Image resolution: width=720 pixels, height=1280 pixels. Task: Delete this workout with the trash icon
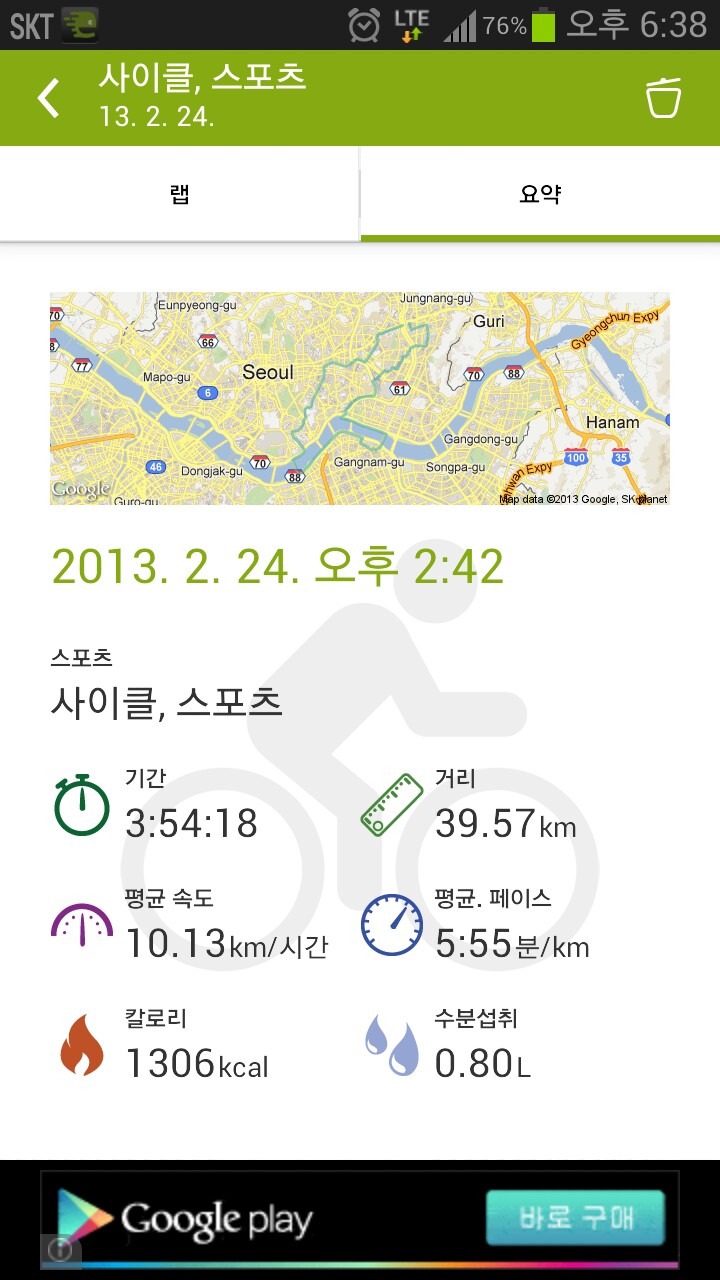(663, 98)
